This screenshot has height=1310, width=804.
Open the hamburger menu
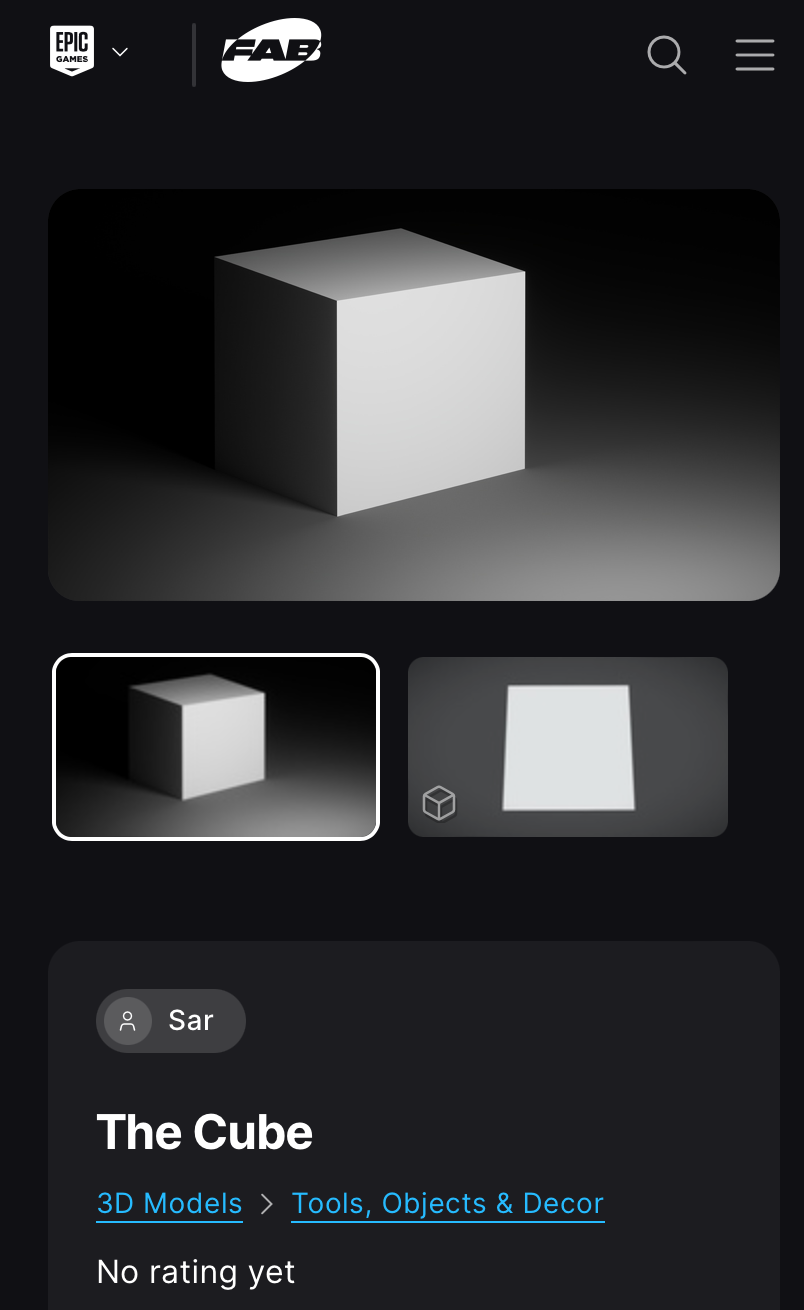pyautogui.click(x=755, y=54)
